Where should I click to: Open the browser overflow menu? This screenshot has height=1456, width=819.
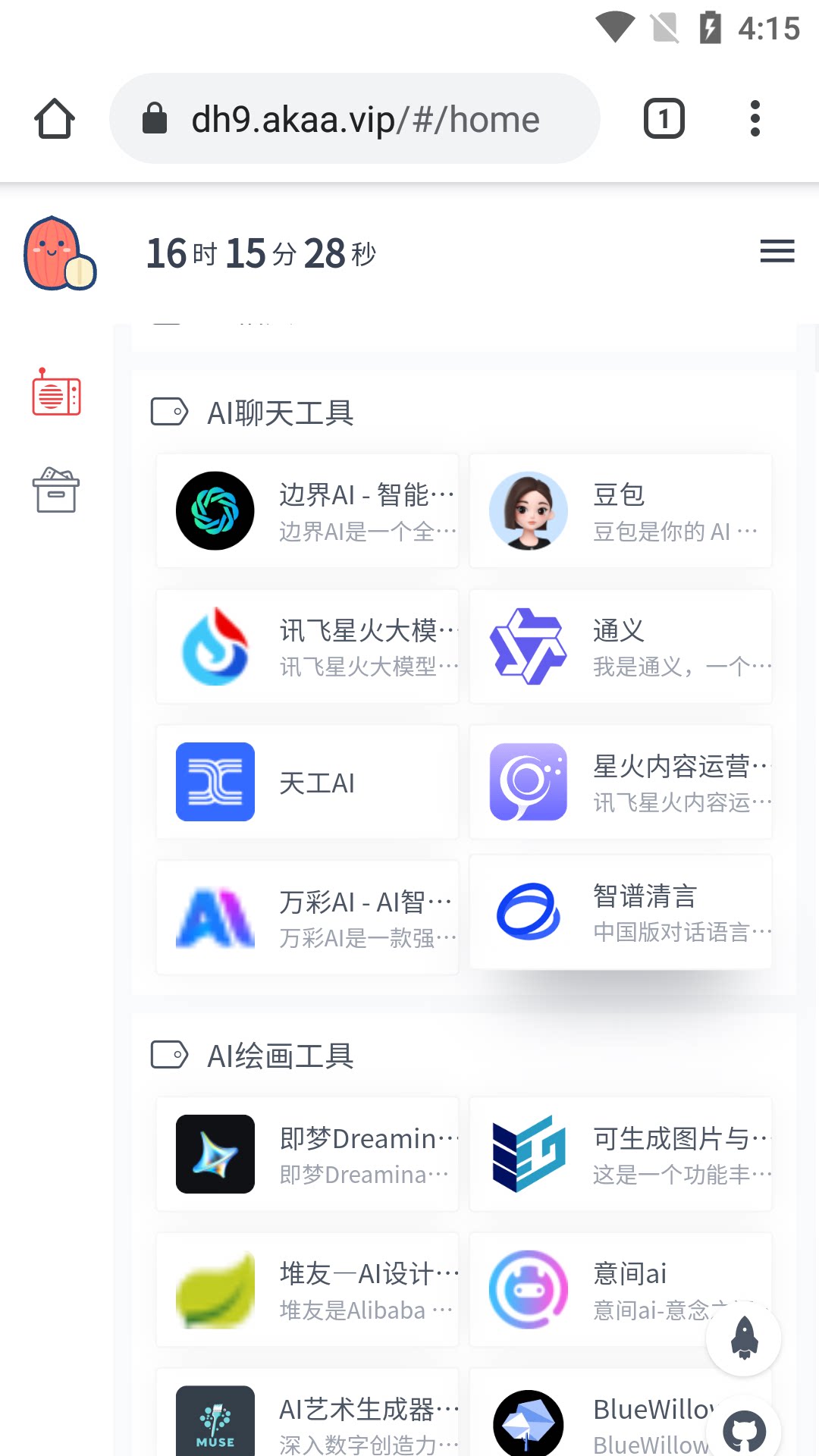pyautogui.click(x=755, y=118)
